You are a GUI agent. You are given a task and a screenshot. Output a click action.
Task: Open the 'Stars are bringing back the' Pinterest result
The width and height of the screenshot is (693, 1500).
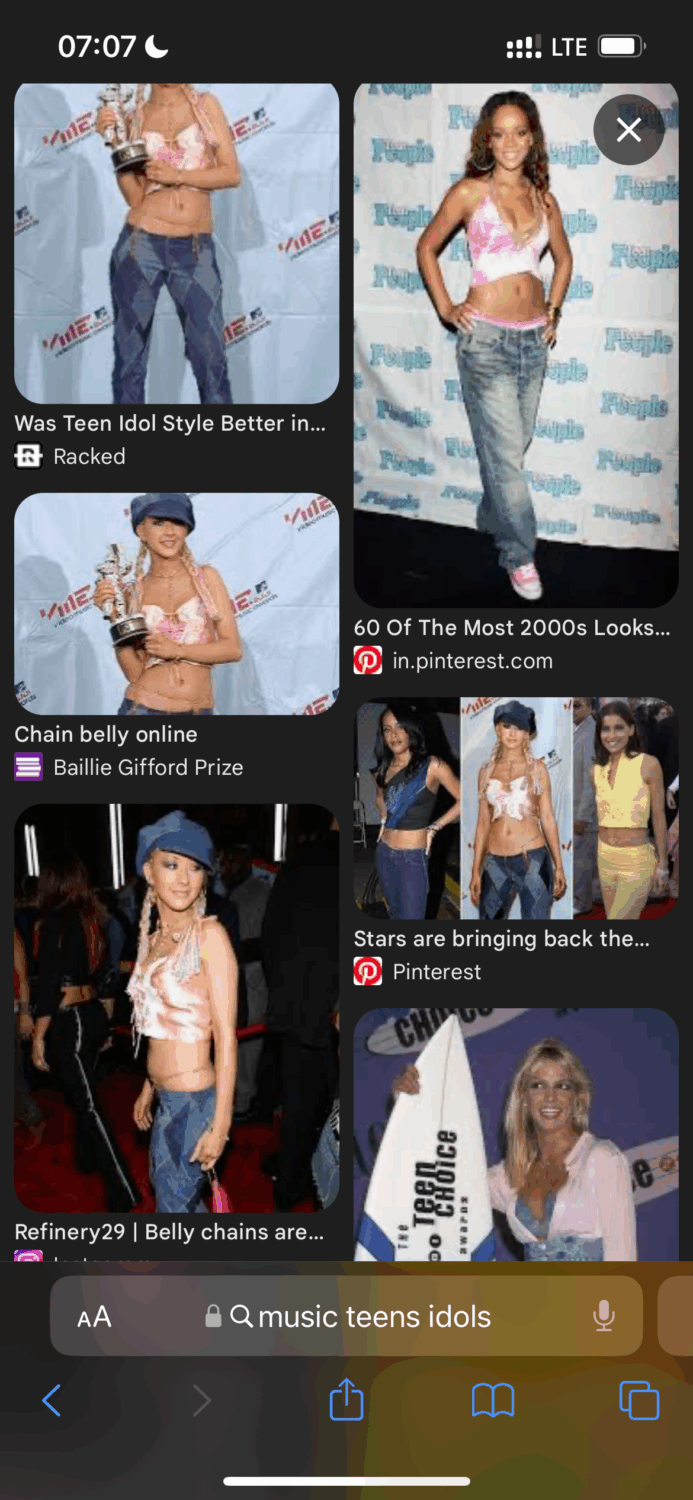516,808
